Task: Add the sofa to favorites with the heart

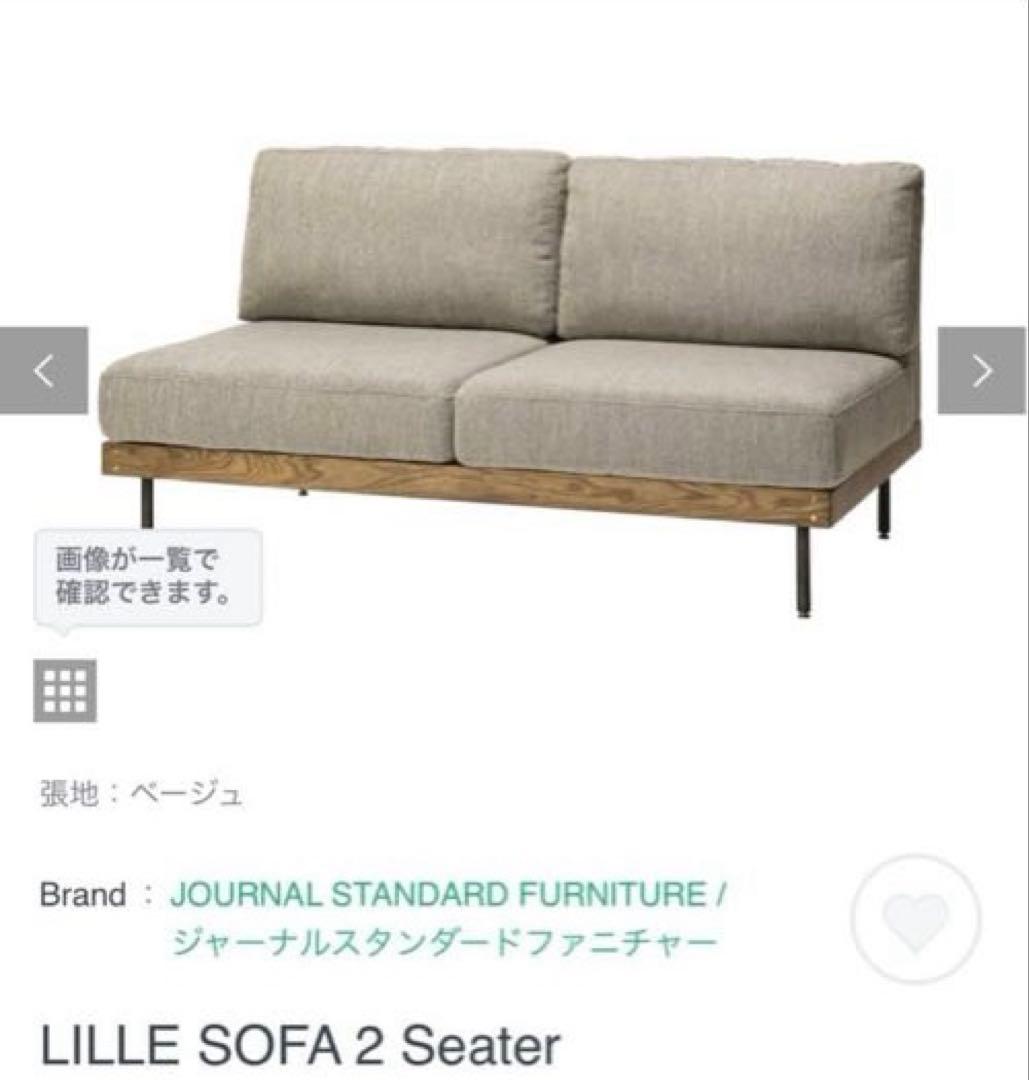Action: (x=915, y=918)
